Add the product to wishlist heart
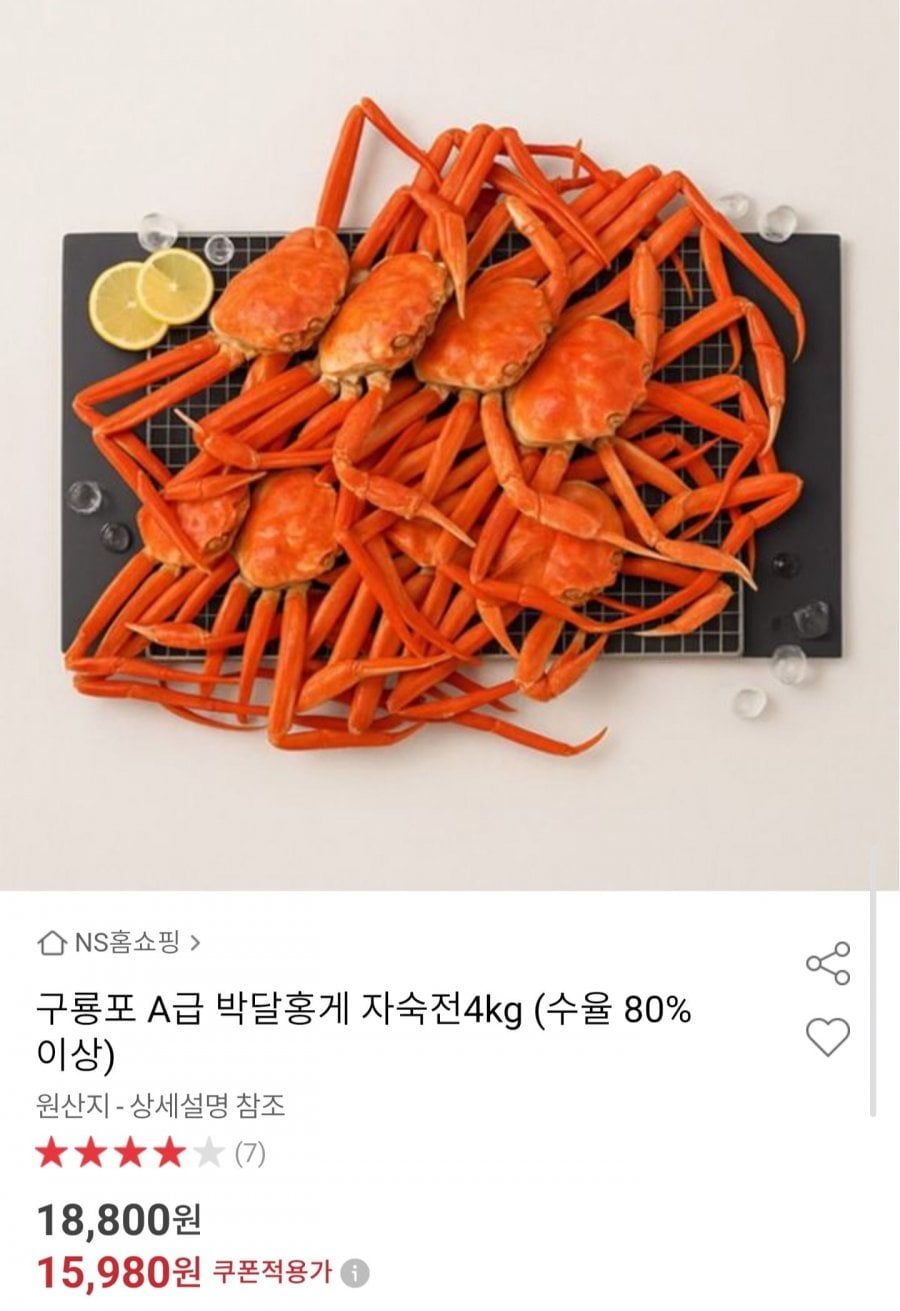 827,1038
